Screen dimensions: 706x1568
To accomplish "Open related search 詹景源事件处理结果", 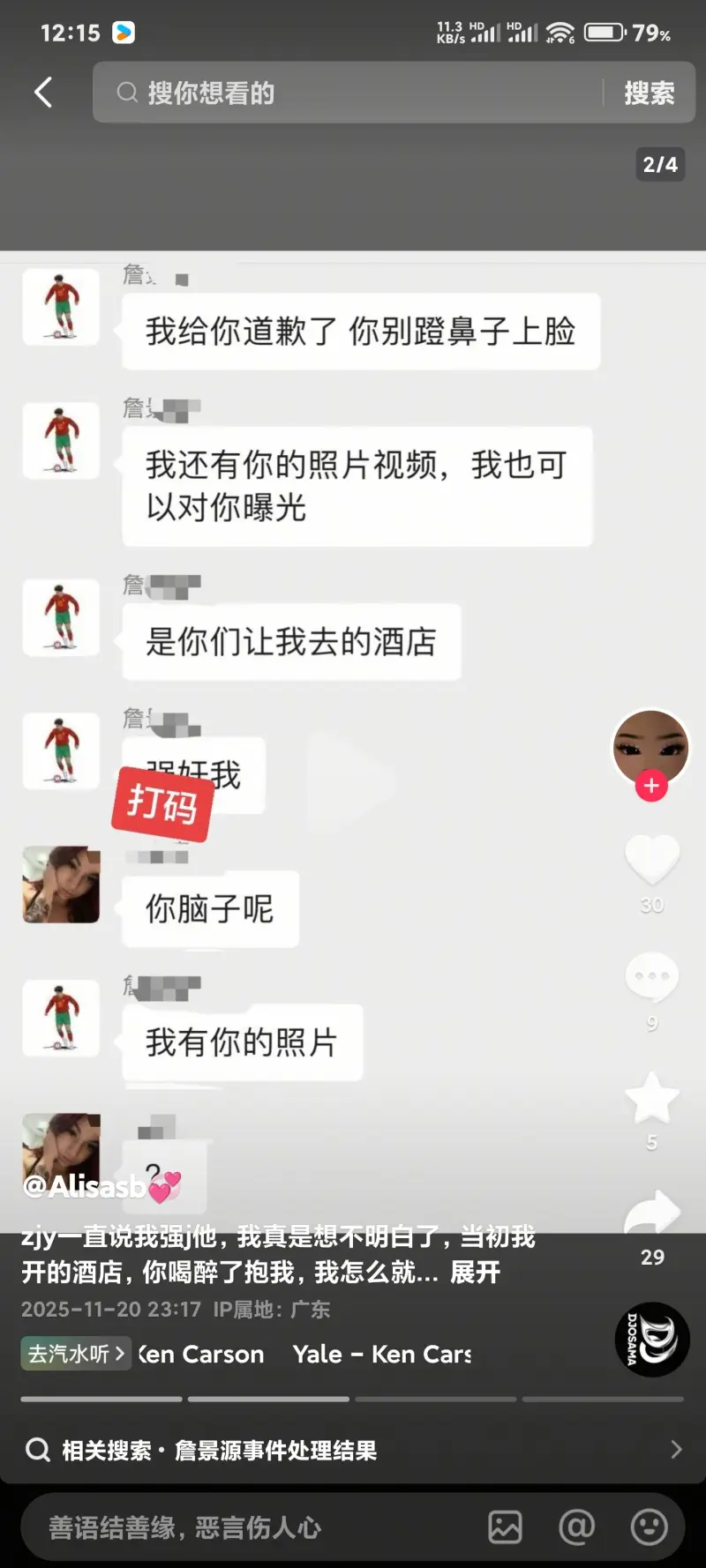I will click(x=353, y=1450).
